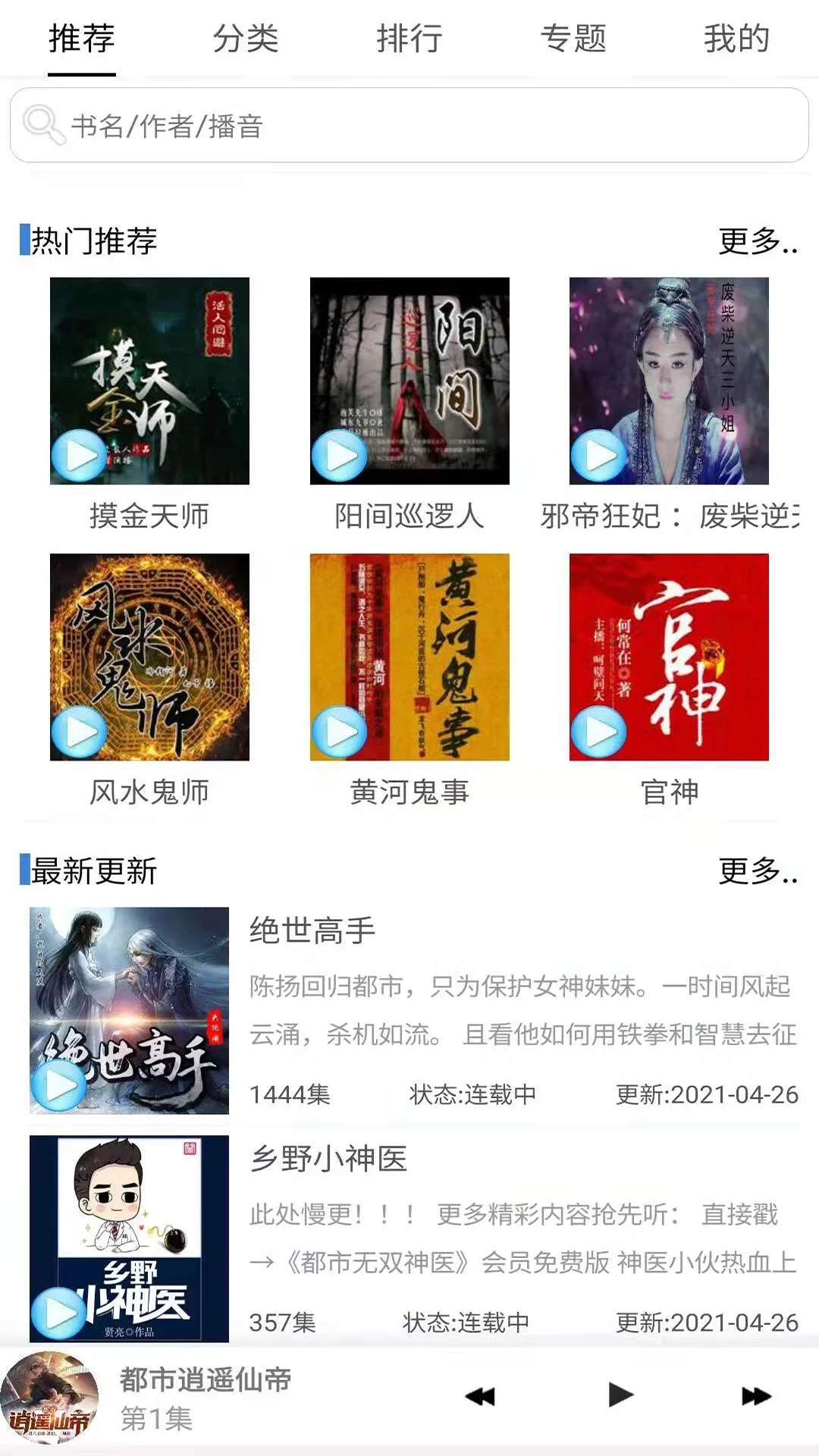The width and height of the screenshot is (819, 1456).
Task: Open the 官神 audiobook
Action: [669, 657]
